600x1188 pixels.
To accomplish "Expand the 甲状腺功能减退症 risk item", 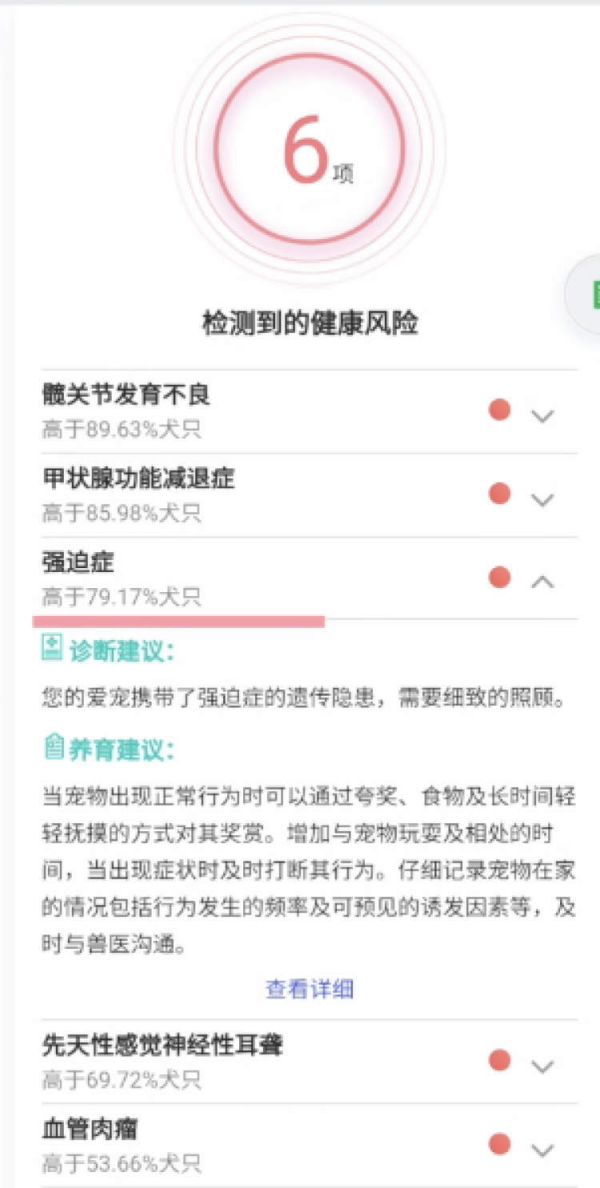I will click(542, 499).
